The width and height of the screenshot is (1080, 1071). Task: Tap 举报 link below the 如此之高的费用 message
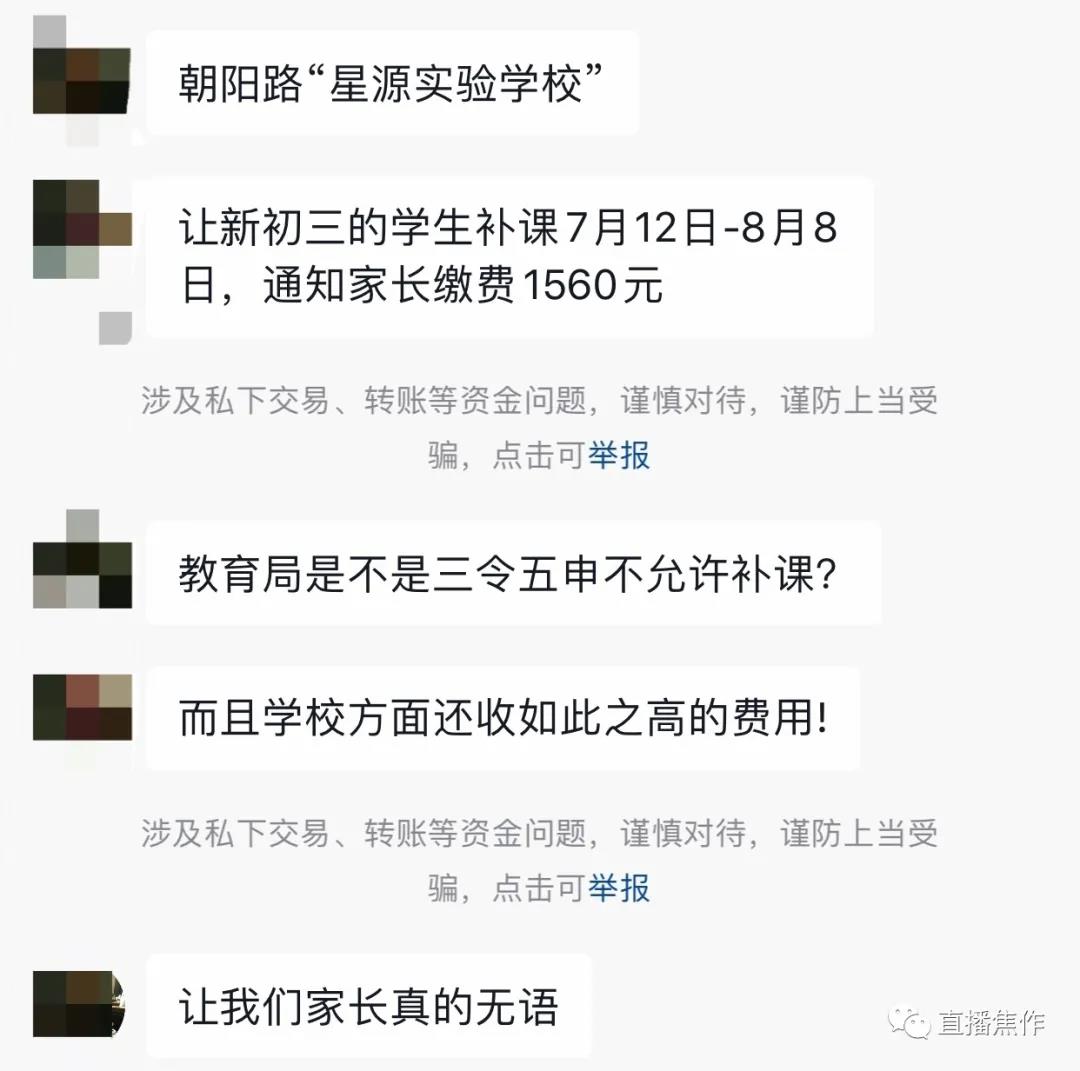click(x=619, y=888)
